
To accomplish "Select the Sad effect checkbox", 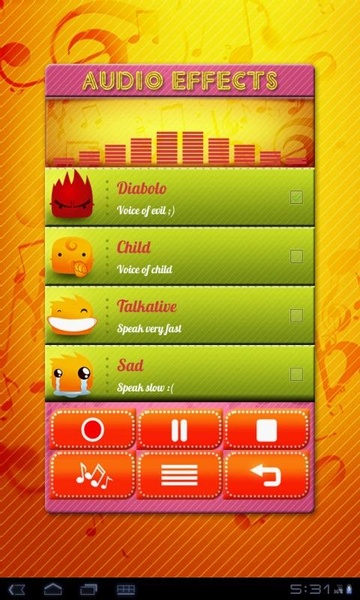I will [296, 375].
